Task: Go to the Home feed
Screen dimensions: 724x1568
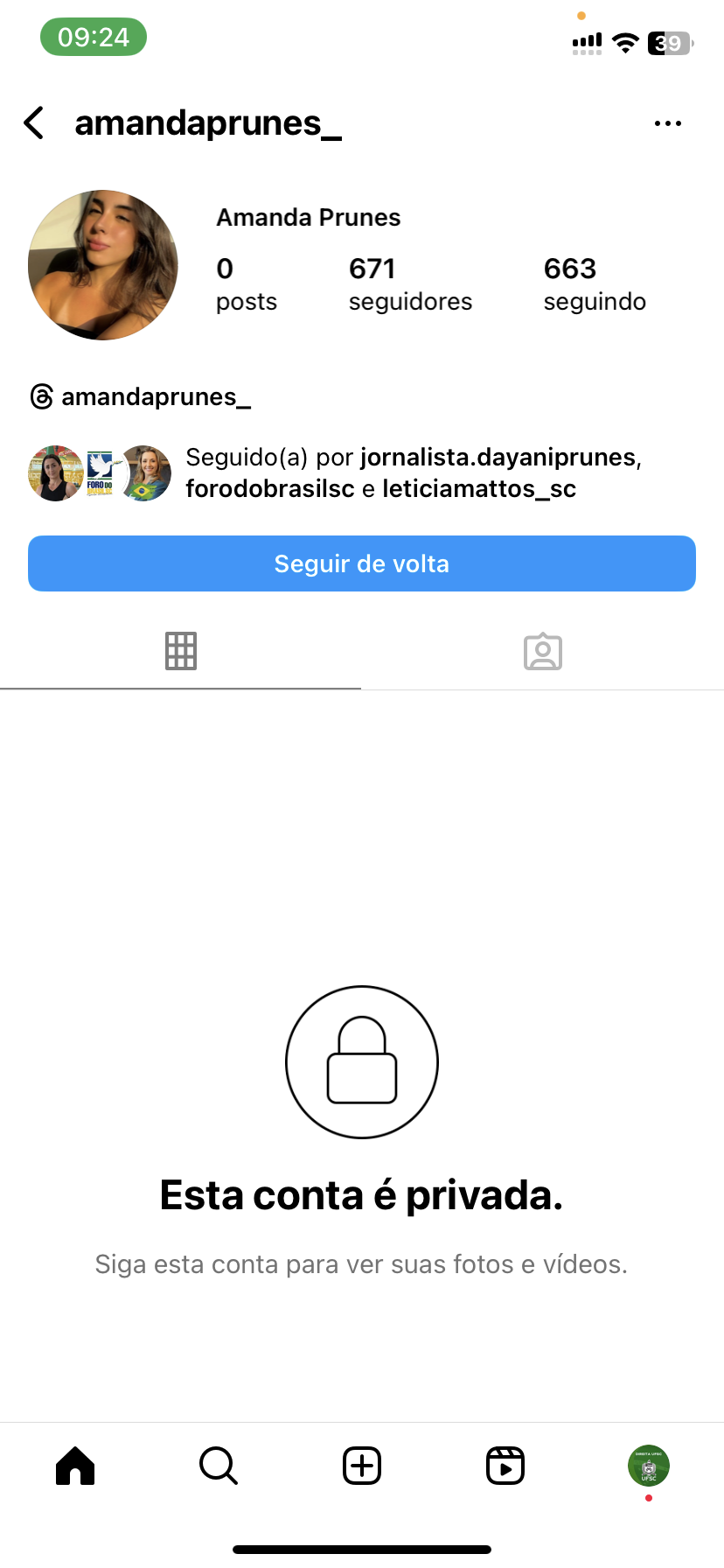Action: tap(75, 1466)
